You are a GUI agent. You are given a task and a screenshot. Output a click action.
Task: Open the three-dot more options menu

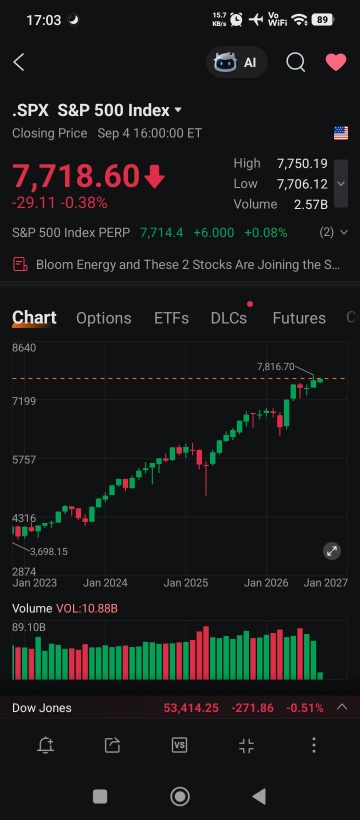313,745
